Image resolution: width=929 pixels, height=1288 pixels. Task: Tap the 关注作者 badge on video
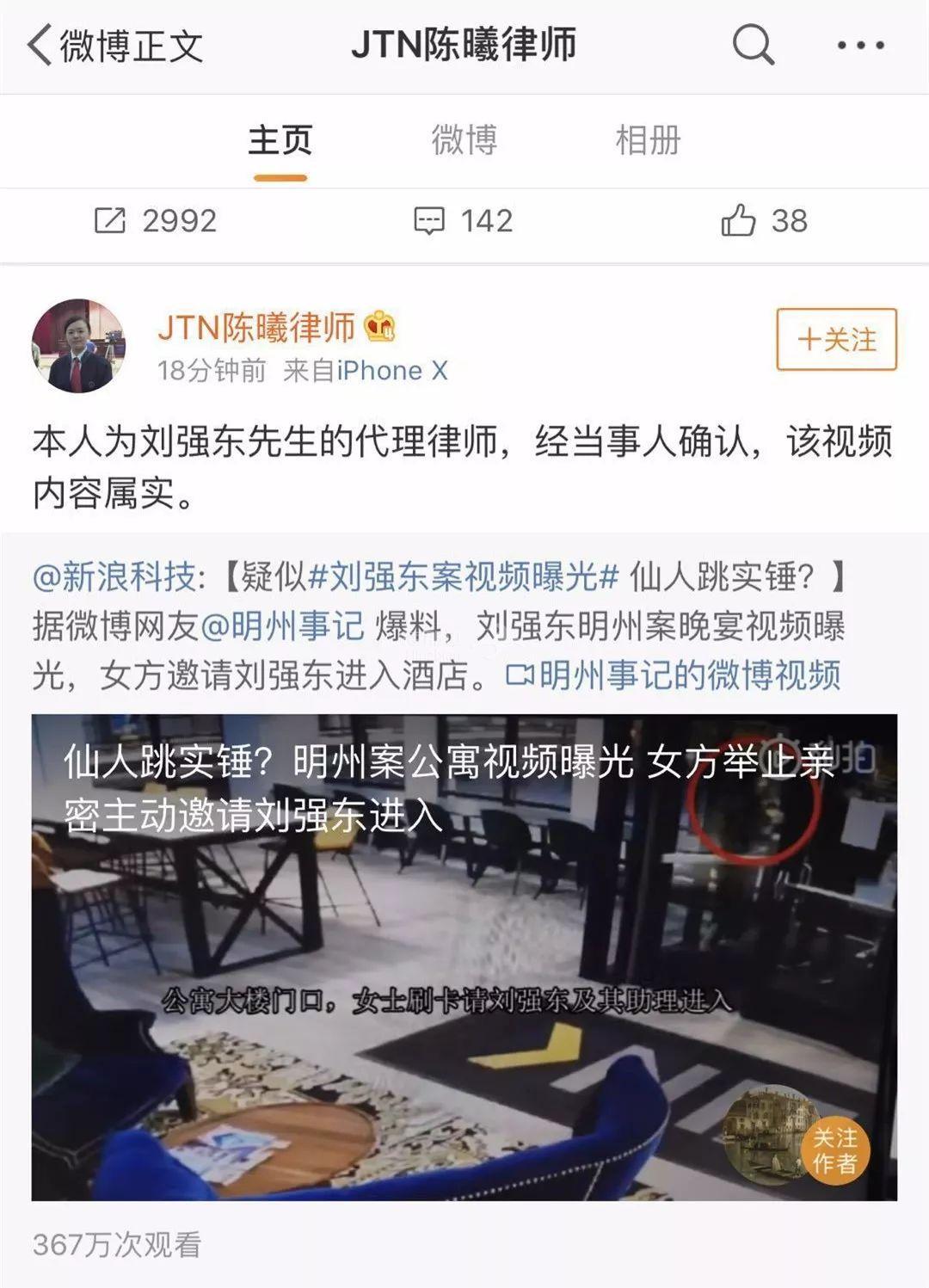coord(834,1151)
